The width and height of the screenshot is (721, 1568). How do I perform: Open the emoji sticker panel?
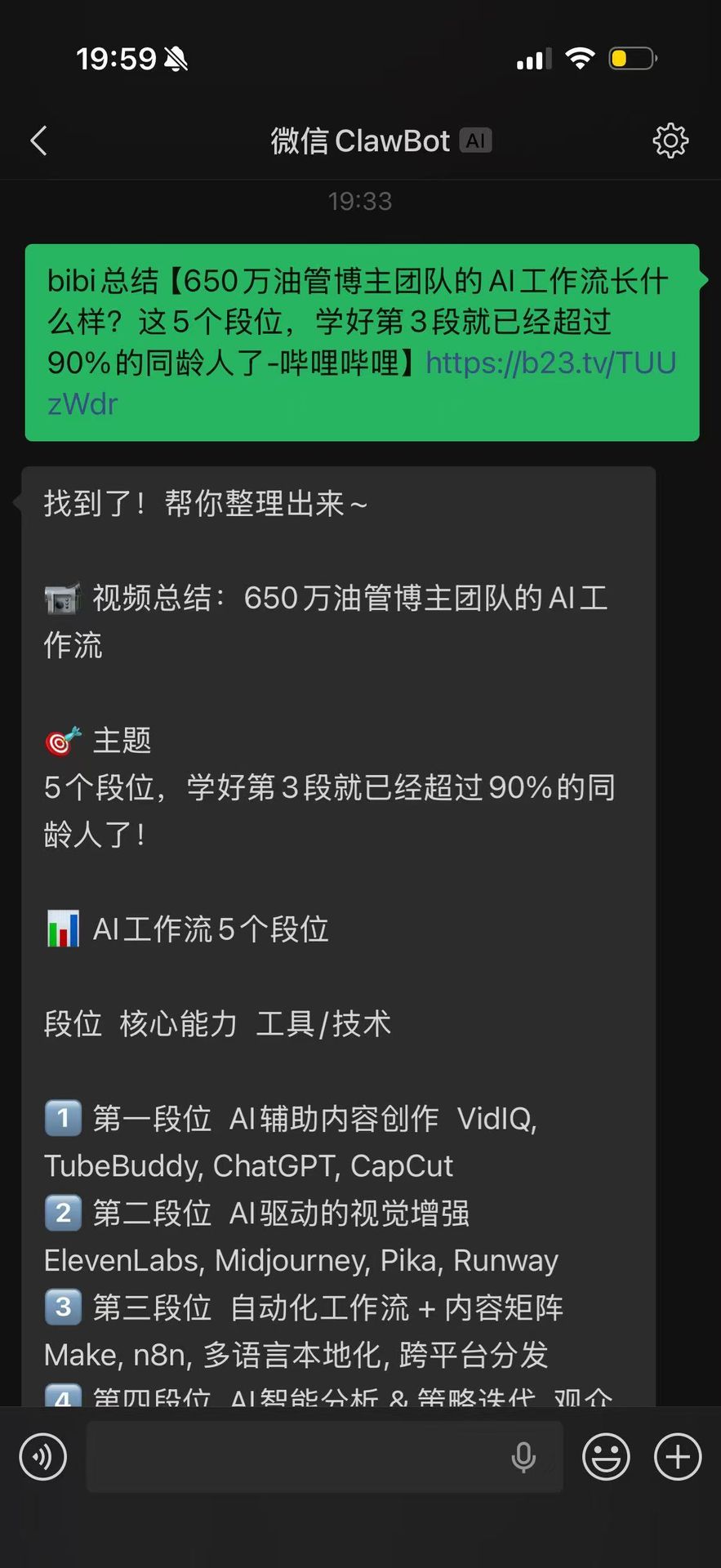click(606, 1456)
